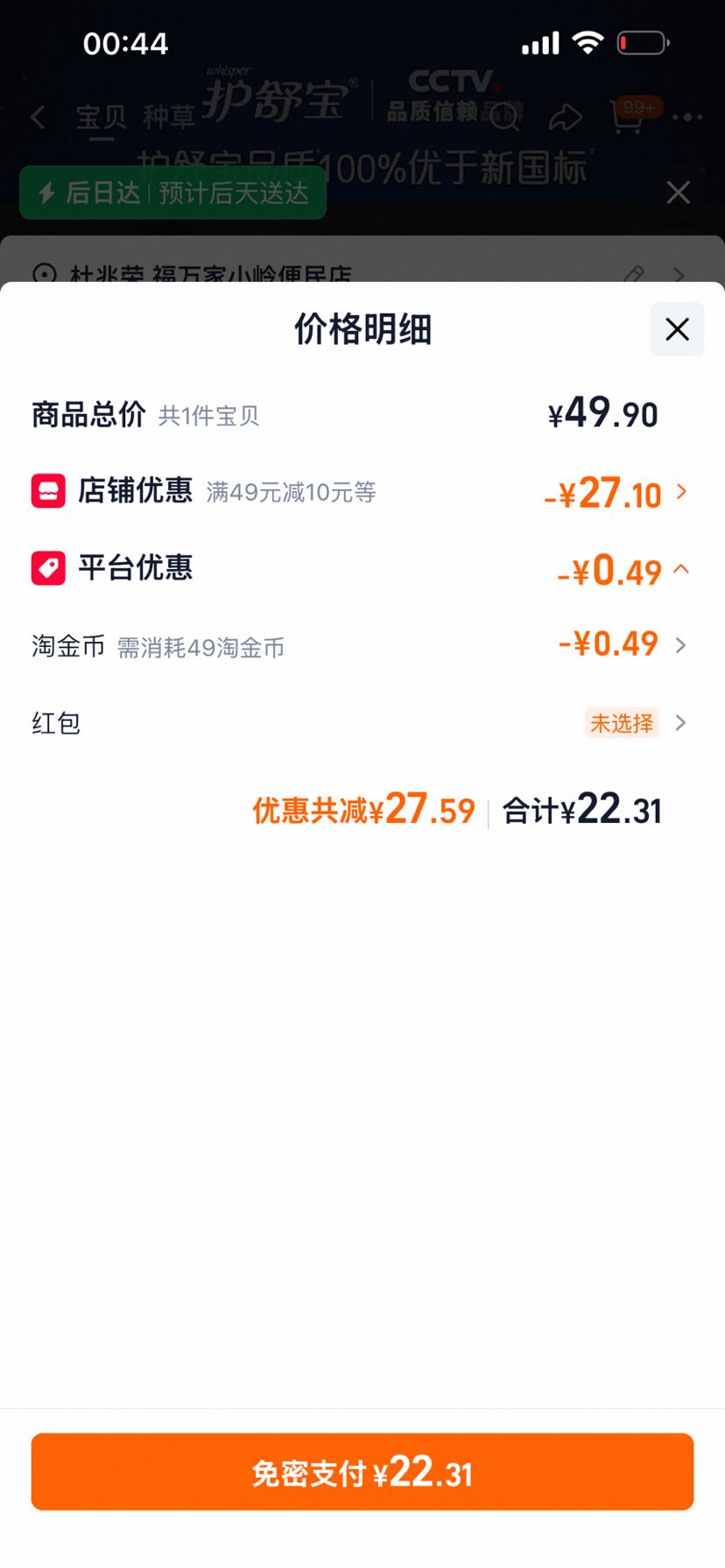Collapse the 平台优惠 platform discount section
Screen dimensions: 725x1568
click(362, 569)
